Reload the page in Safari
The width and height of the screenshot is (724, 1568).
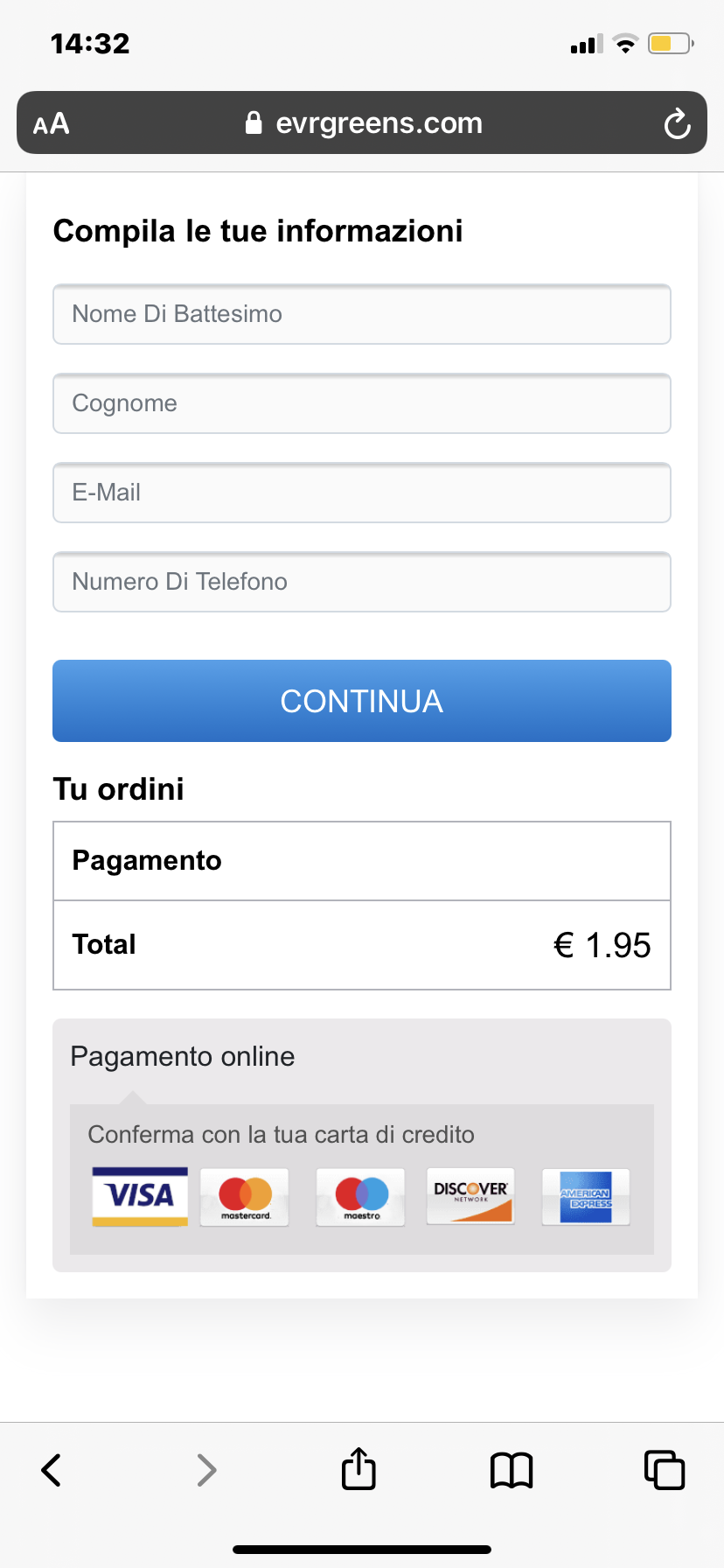(677, 123)
